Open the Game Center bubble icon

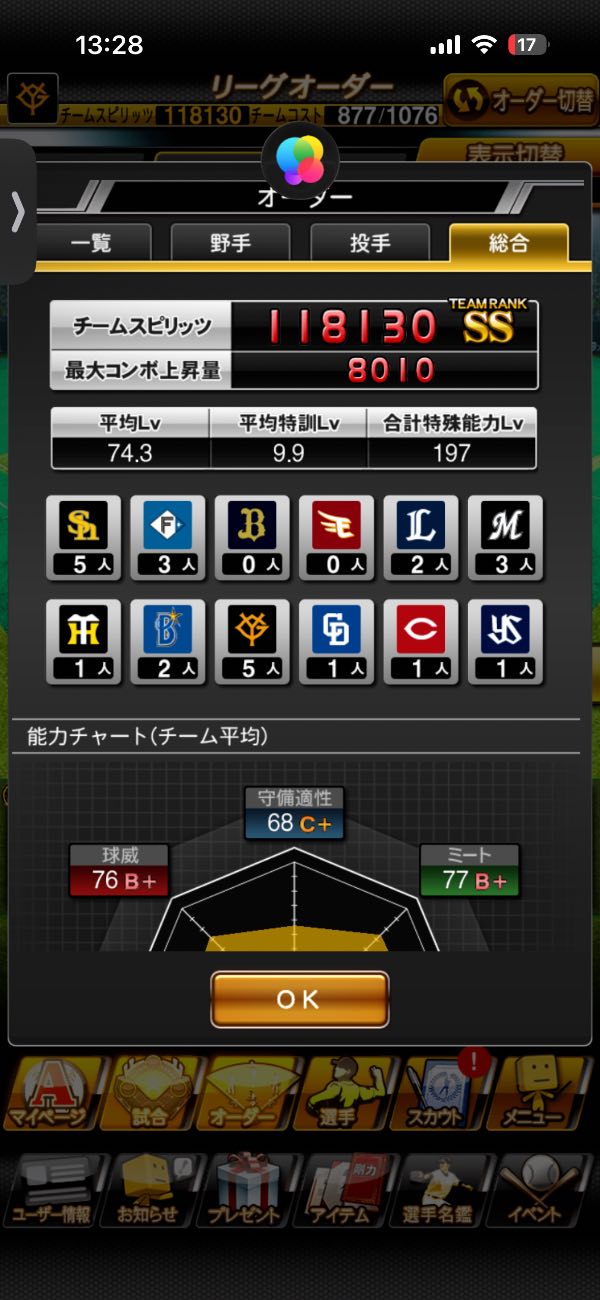(299, 159)
